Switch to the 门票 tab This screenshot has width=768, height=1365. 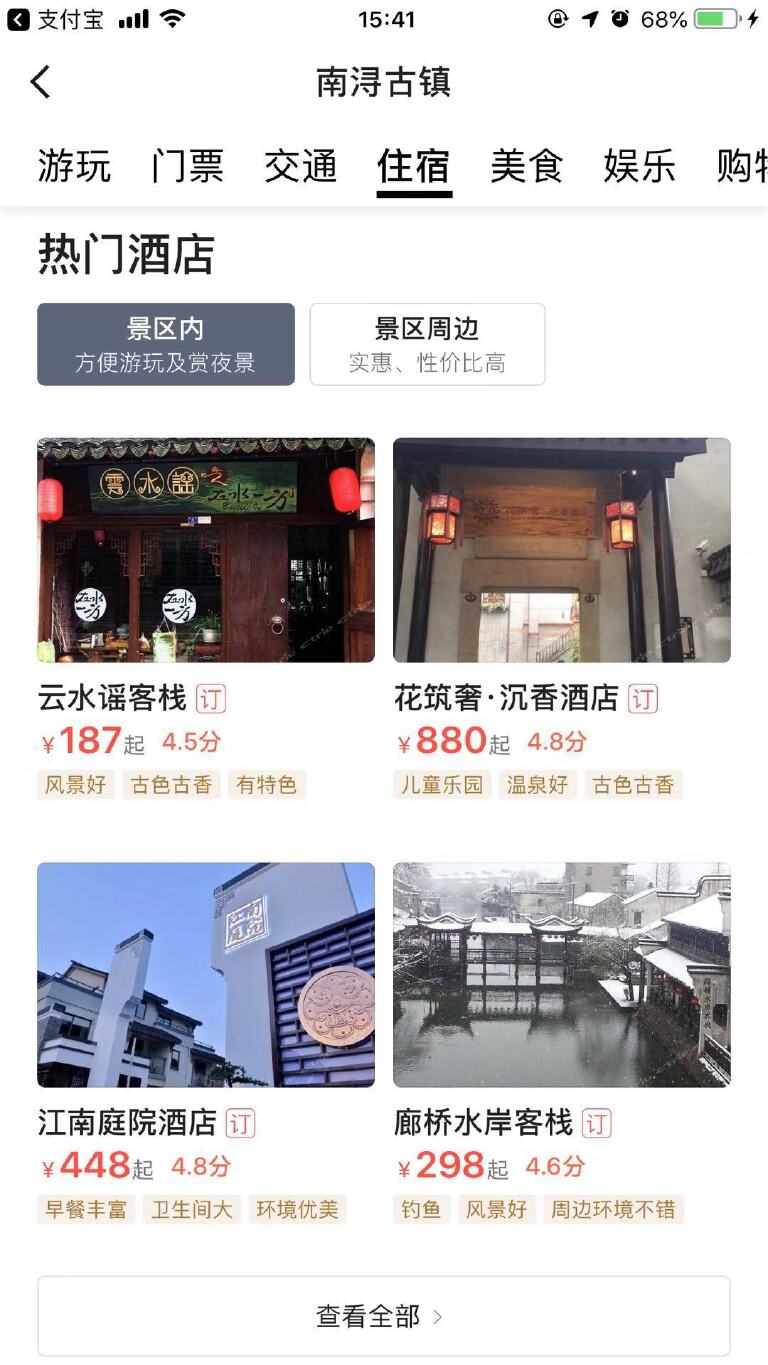[x=187, y=166]
